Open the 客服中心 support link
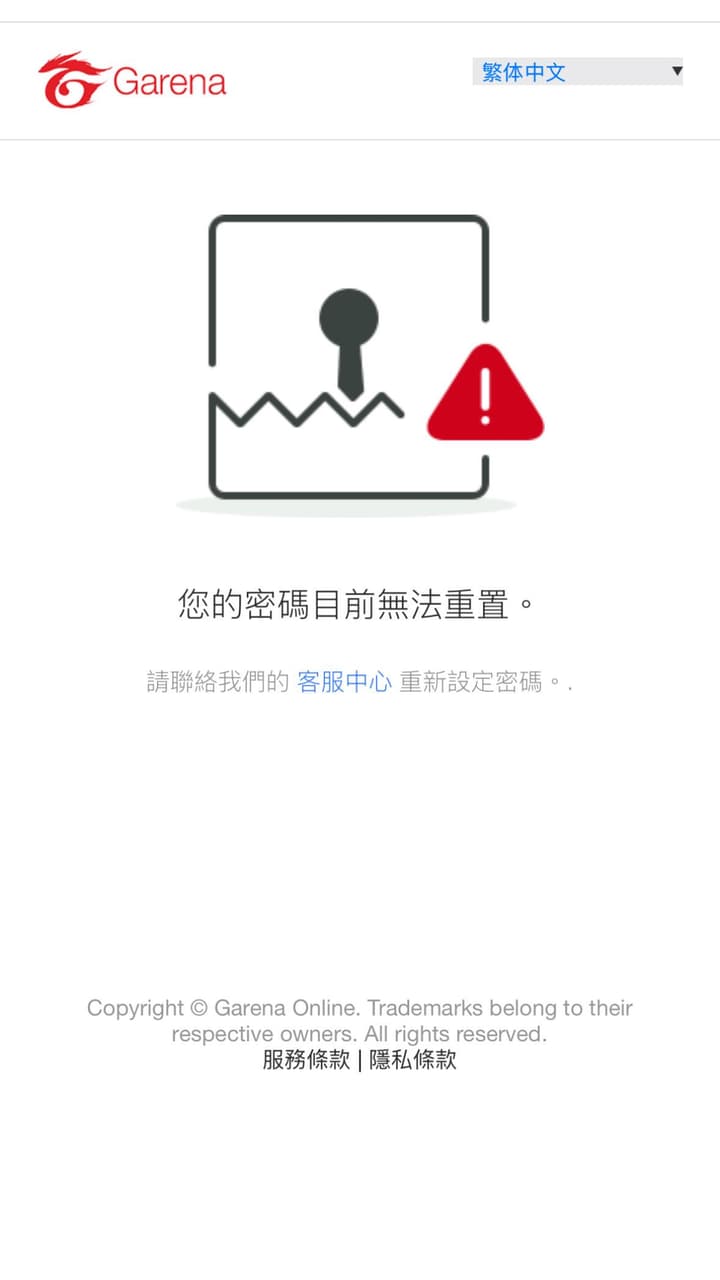The width and height of the screenshot is (720, 1280). pos(344,683)
